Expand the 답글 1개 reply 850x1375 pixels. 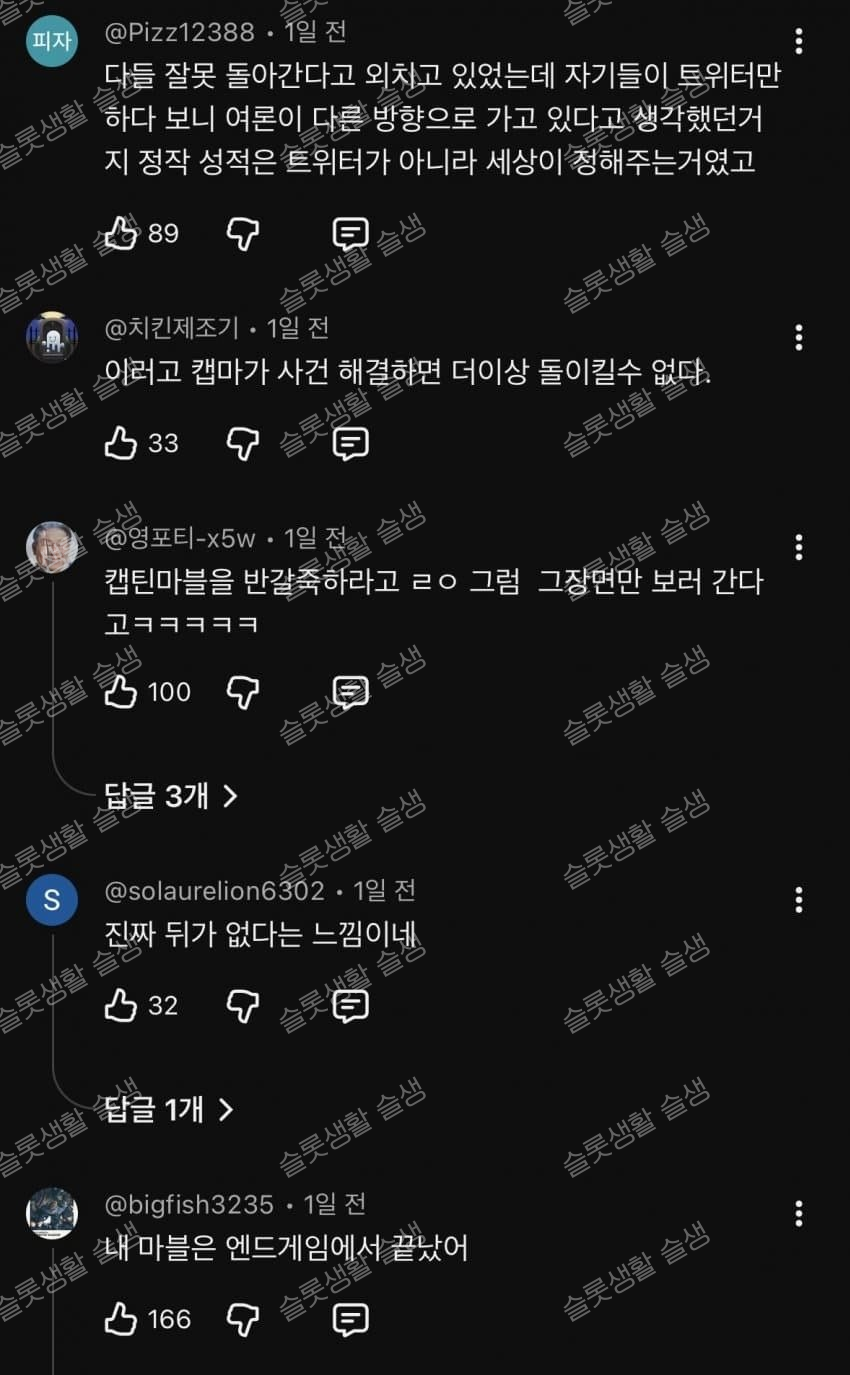168,1109
